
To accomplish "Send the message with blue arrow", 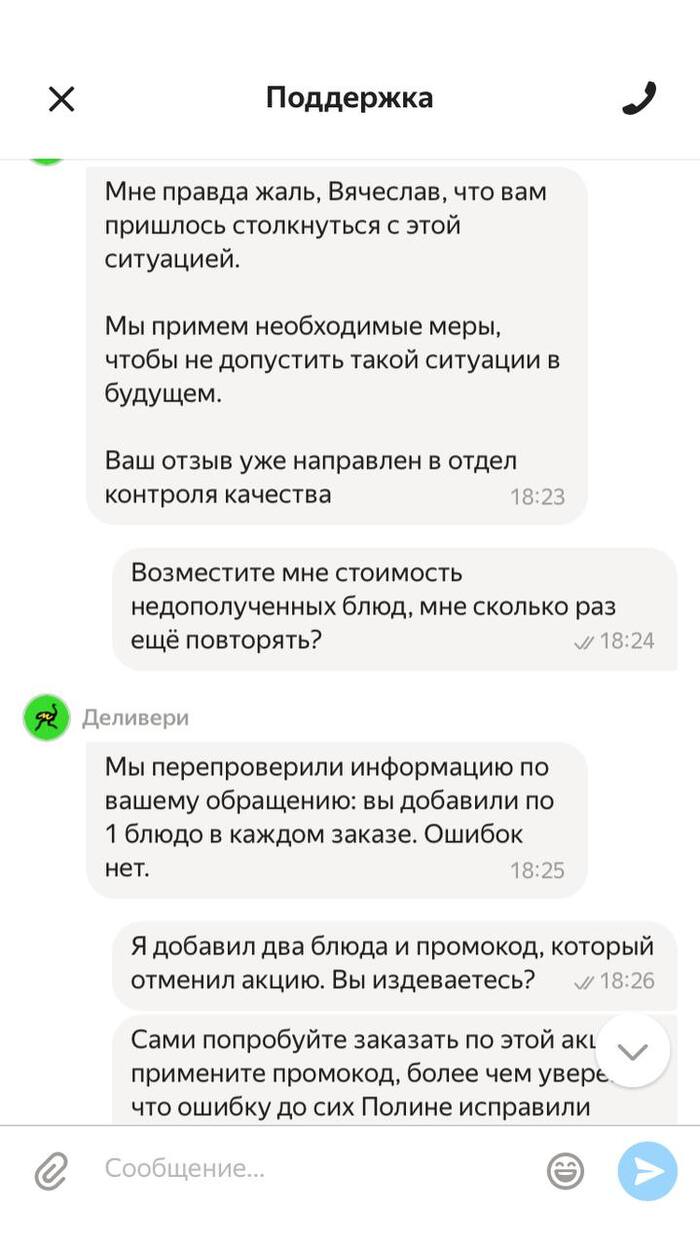I will pos(647,1170).
